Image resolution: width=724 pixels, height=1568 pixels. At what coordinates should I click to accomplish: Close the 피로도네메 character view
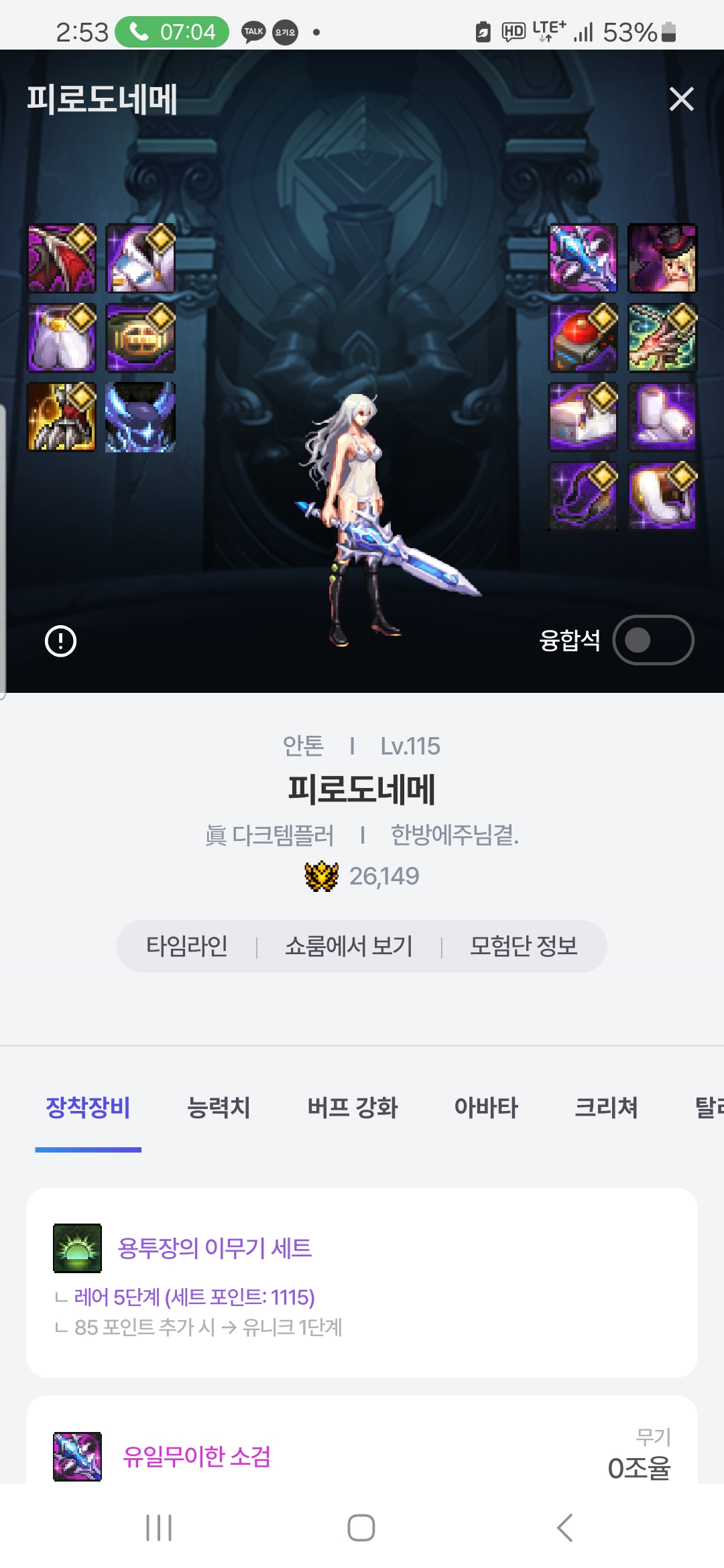[x=681, y=99]
